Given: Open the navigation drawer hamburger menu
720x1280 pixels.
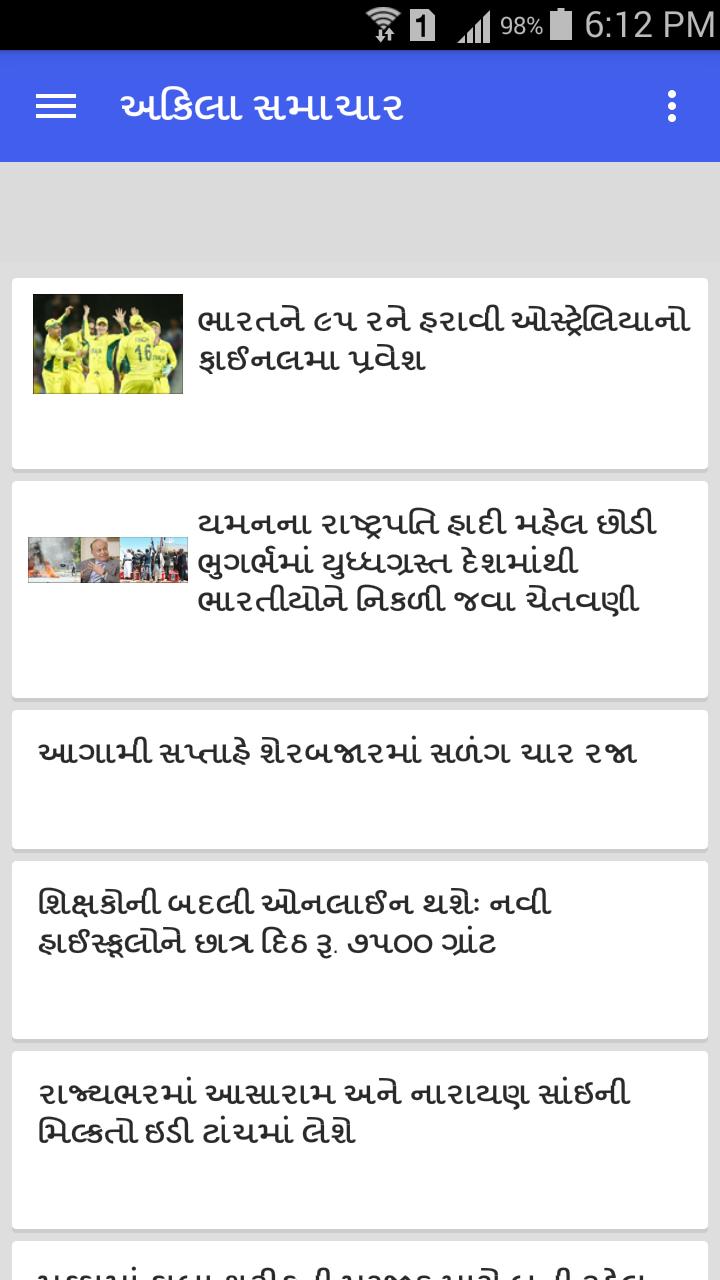Looking at the screenshot, I should [x=55, y=106].
